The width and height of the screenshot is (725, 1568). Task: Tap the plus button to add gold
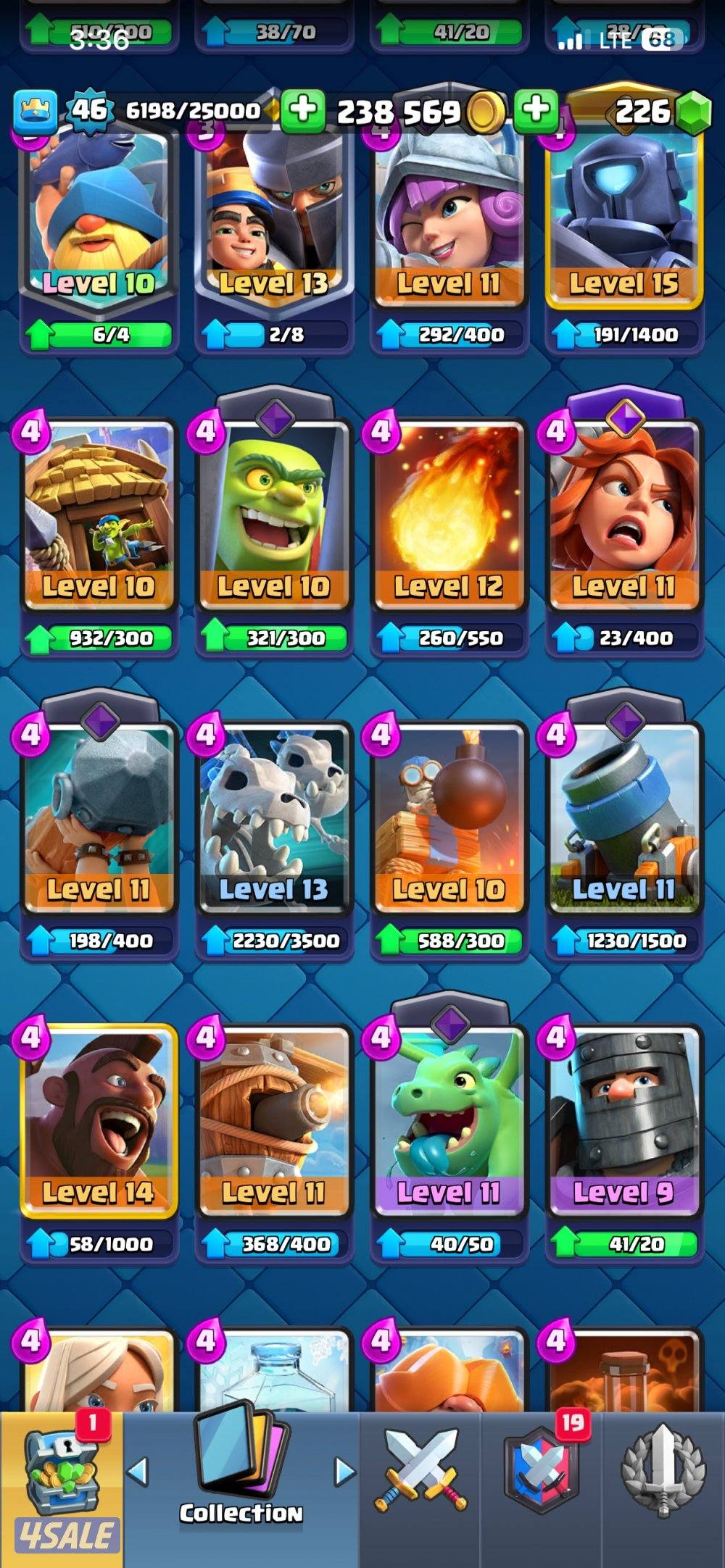pos(536,111)
